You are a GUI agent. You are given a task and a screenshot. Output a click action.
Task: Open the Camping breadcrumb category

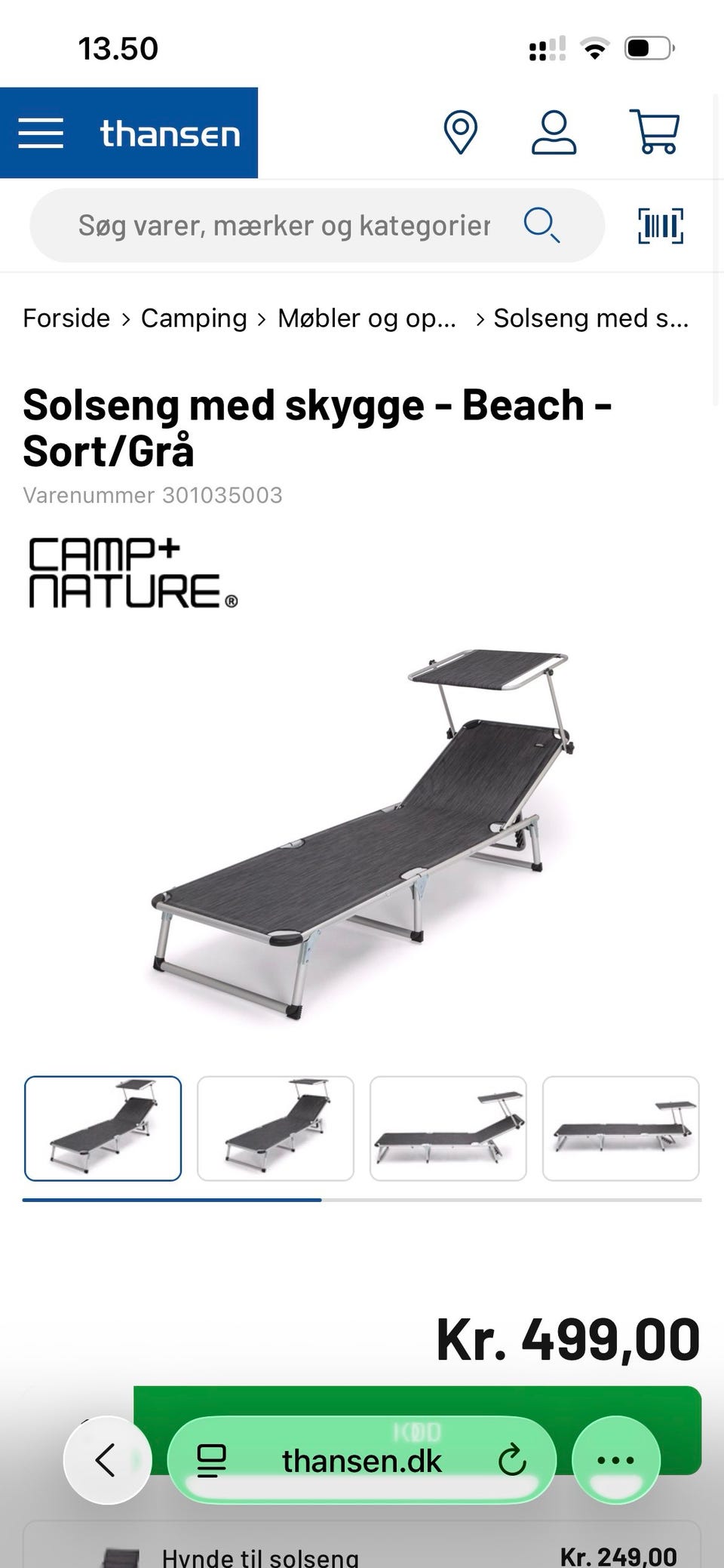[193, 318]
